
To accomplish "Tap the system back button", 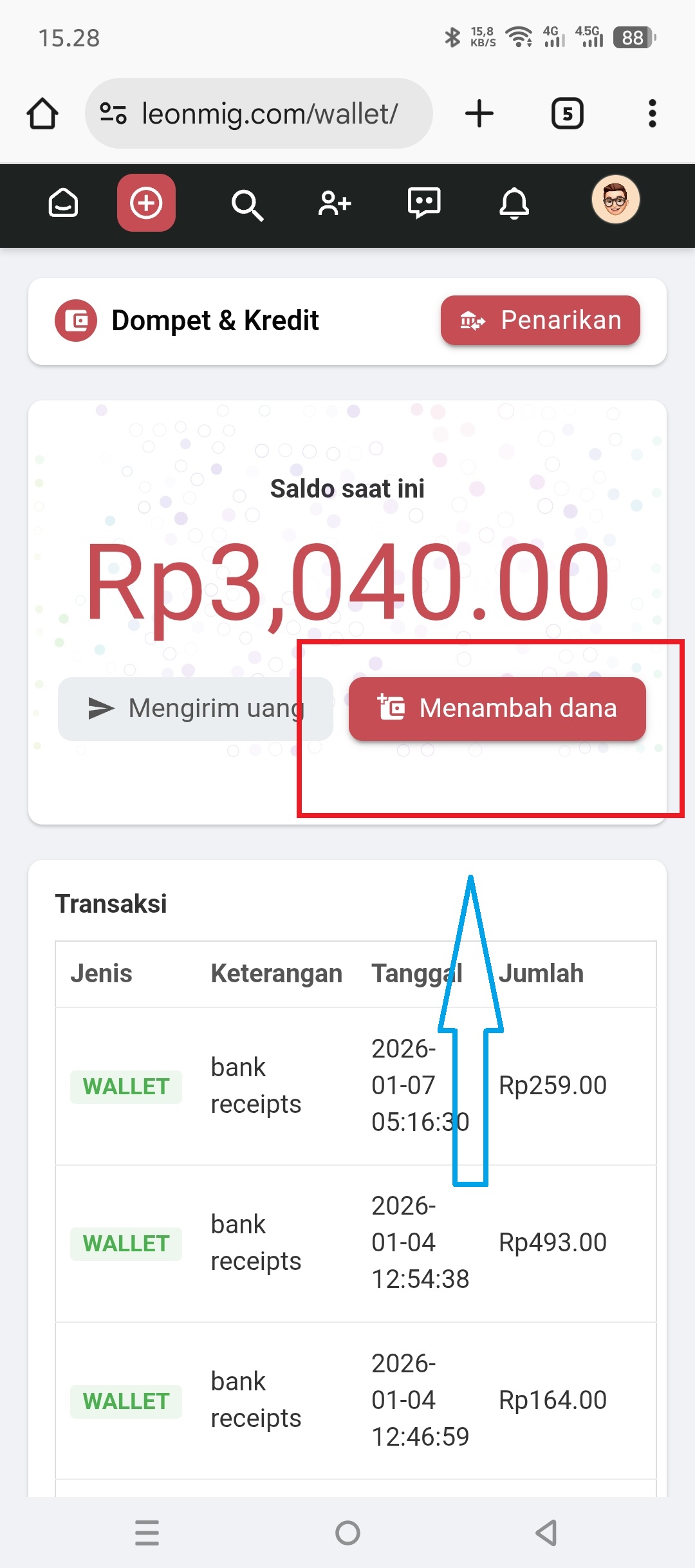I will 546,1533.
